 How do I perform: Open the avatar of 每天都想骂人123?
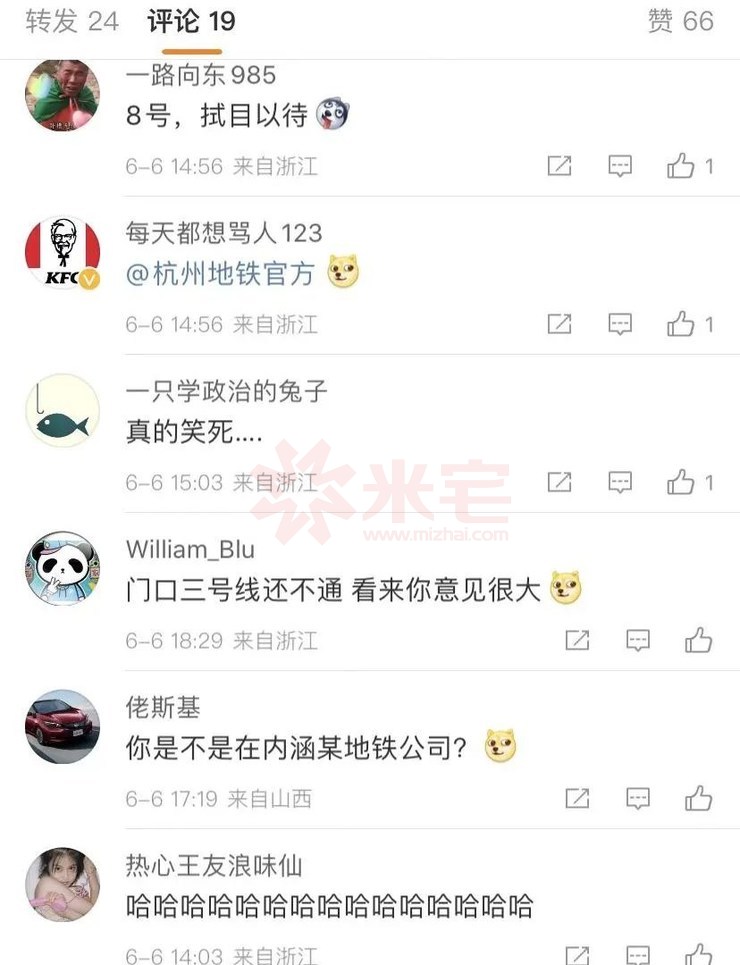(62, 253)
